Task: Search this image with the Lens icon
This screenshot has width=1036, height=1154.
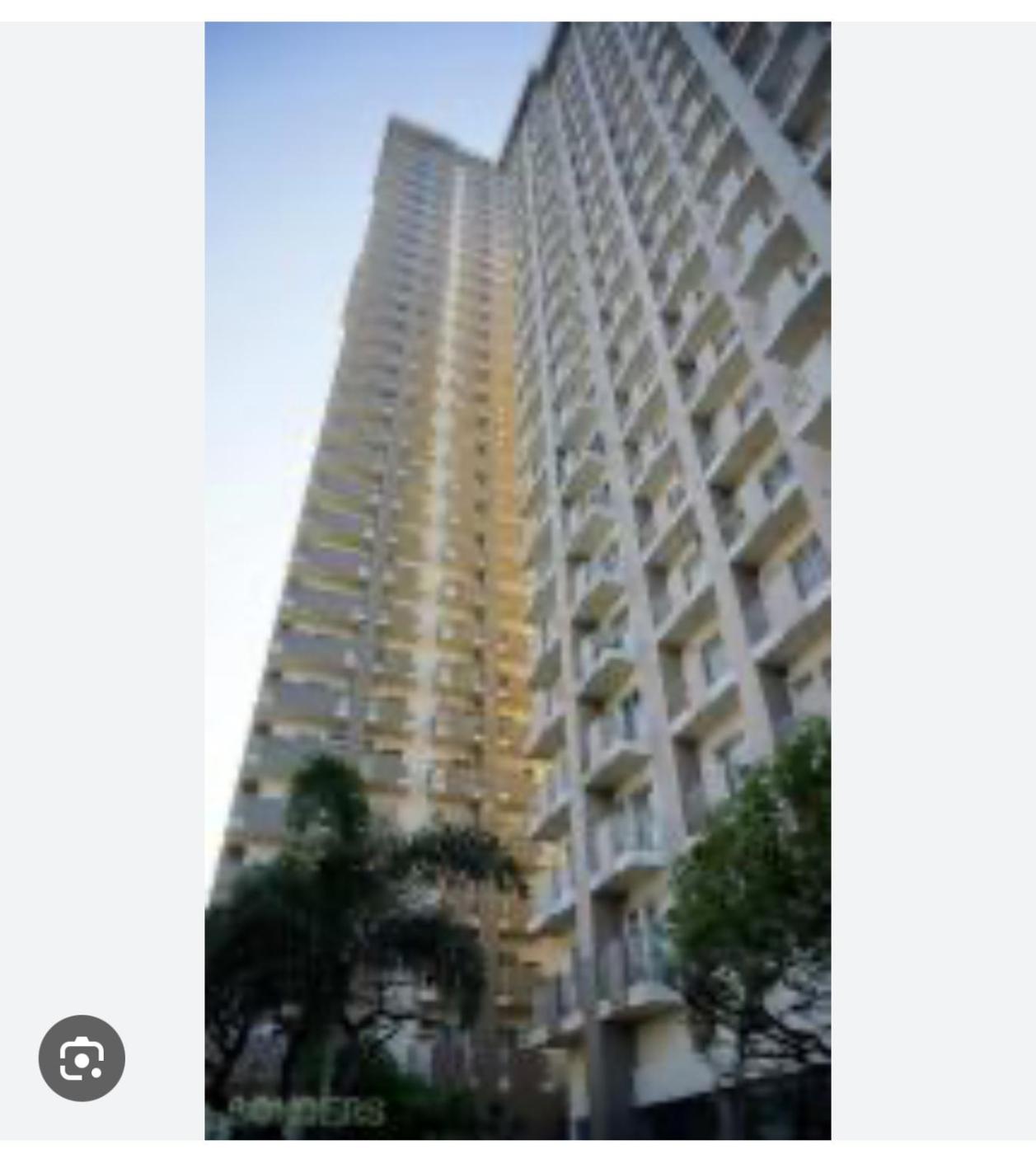Action: tap(82, 1058)
